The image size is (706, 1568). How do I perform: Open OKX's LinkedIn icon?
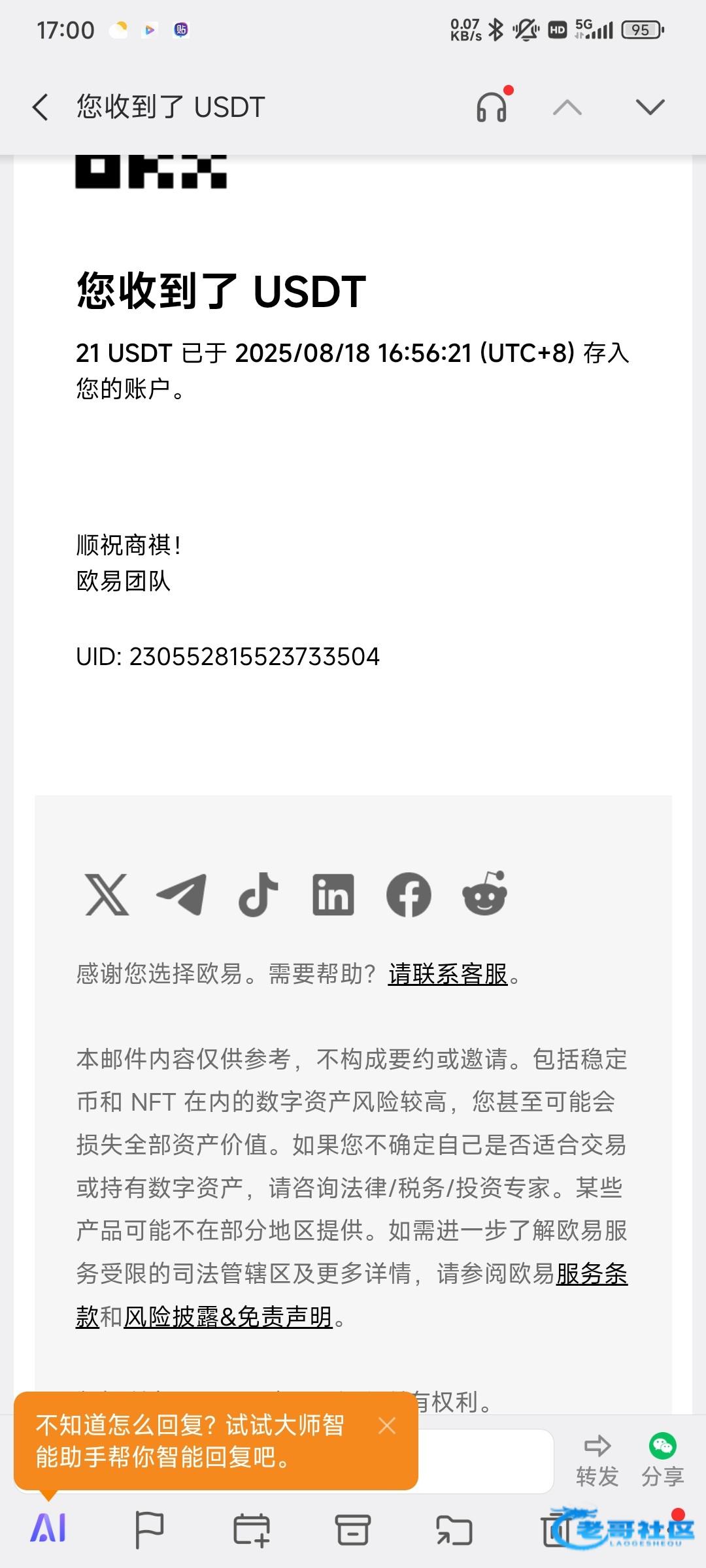[x=333, y=894]
